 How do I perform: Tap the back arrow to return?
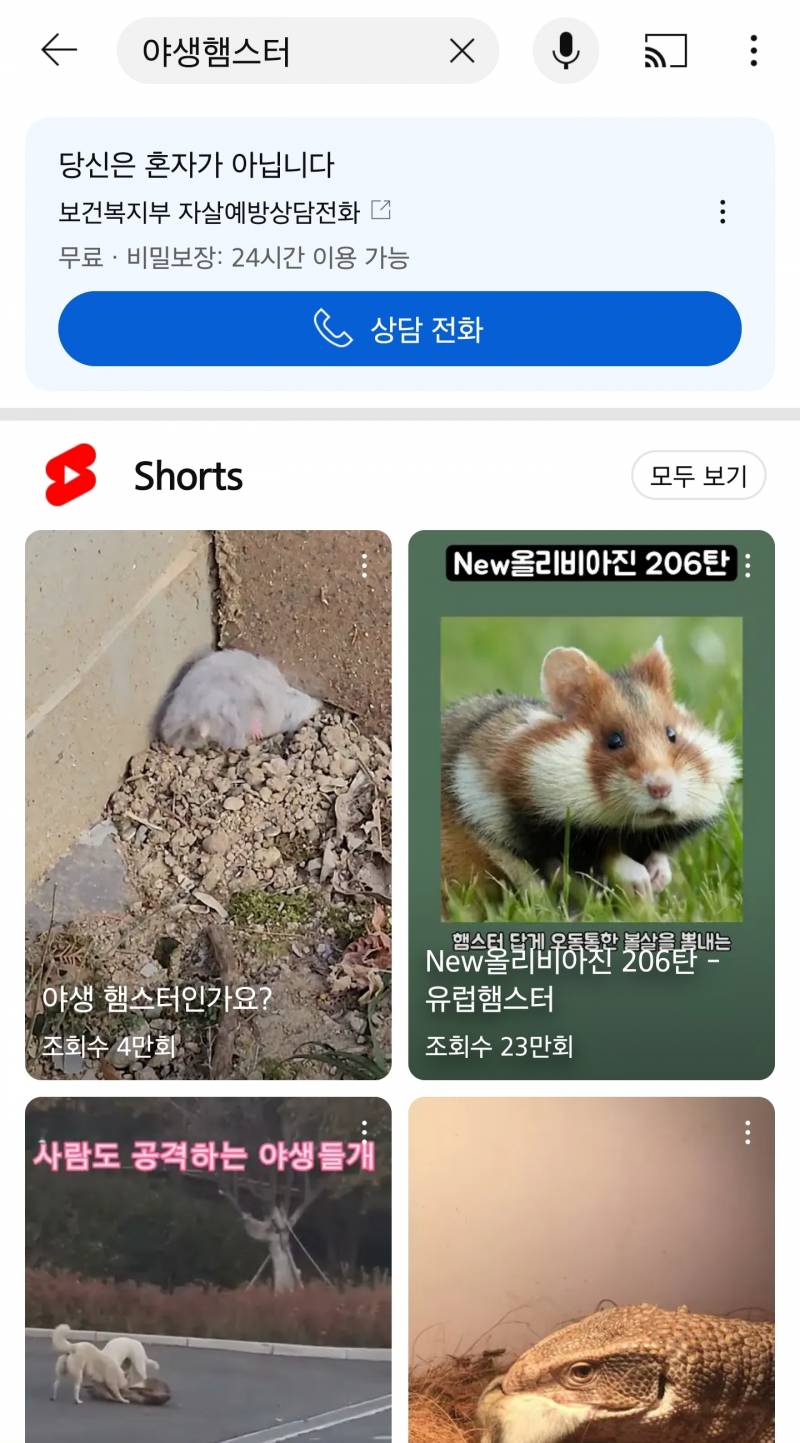[x=58, y=51]
